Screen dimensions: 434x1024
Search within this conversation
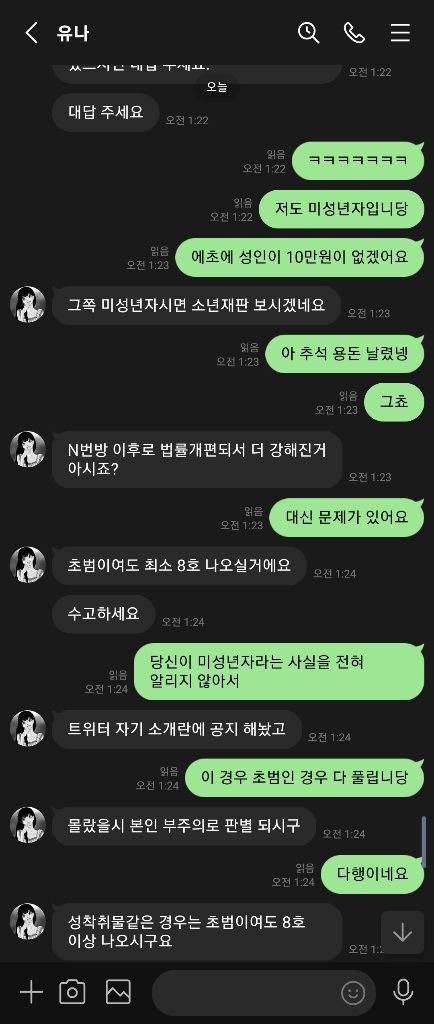pyautogui.click(x=309, y=33)
